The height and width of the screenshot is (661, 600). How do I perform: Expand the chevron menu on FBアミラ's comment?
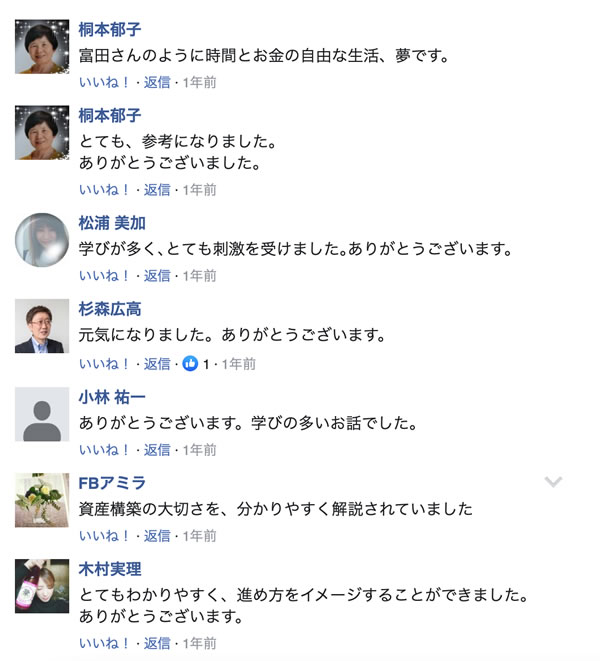[x=553, y=482]
